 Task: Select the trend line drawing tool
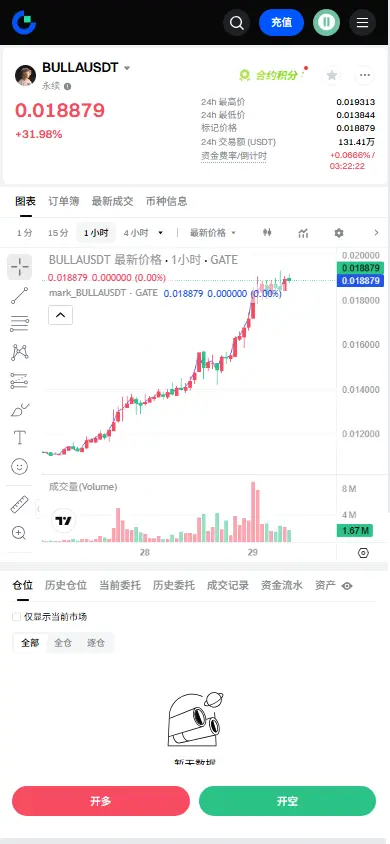pos(19,296)
